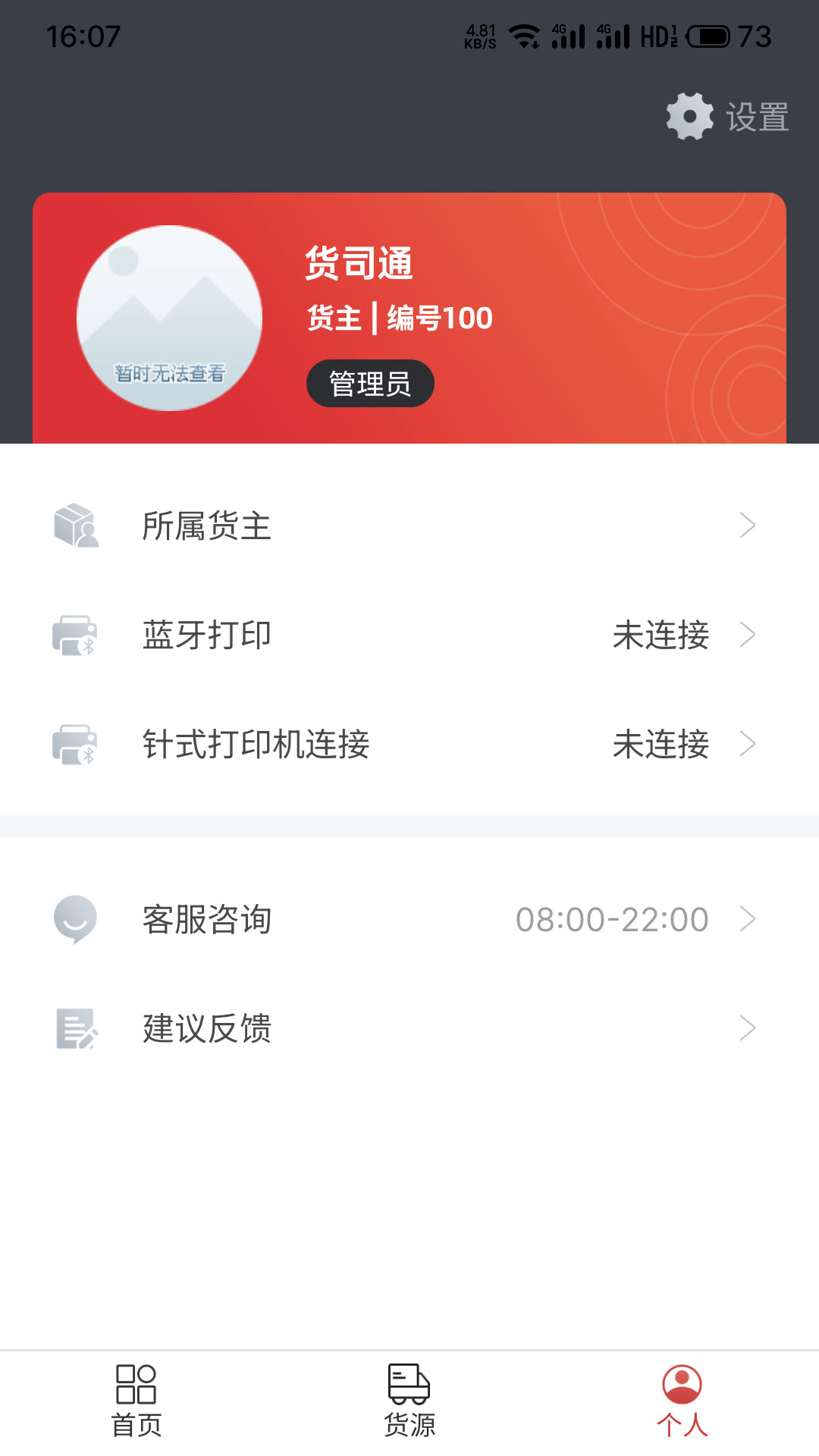Select the 蓝牙打印 Bluetooth printer icon
Screen dimensions: 819x1456
[x=75, y=635]
